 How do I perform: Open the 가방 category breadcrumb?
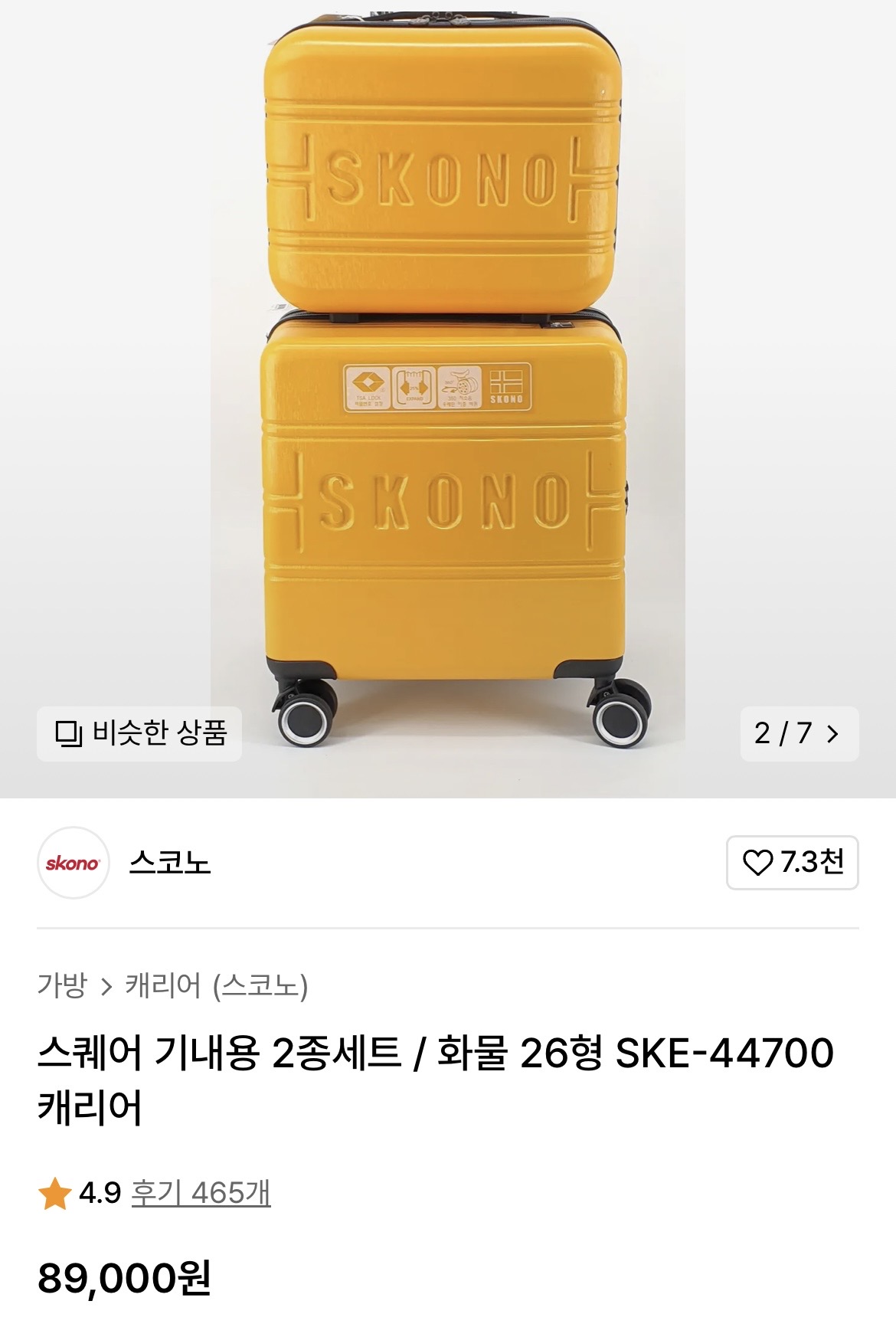click(x=62, y=985)
